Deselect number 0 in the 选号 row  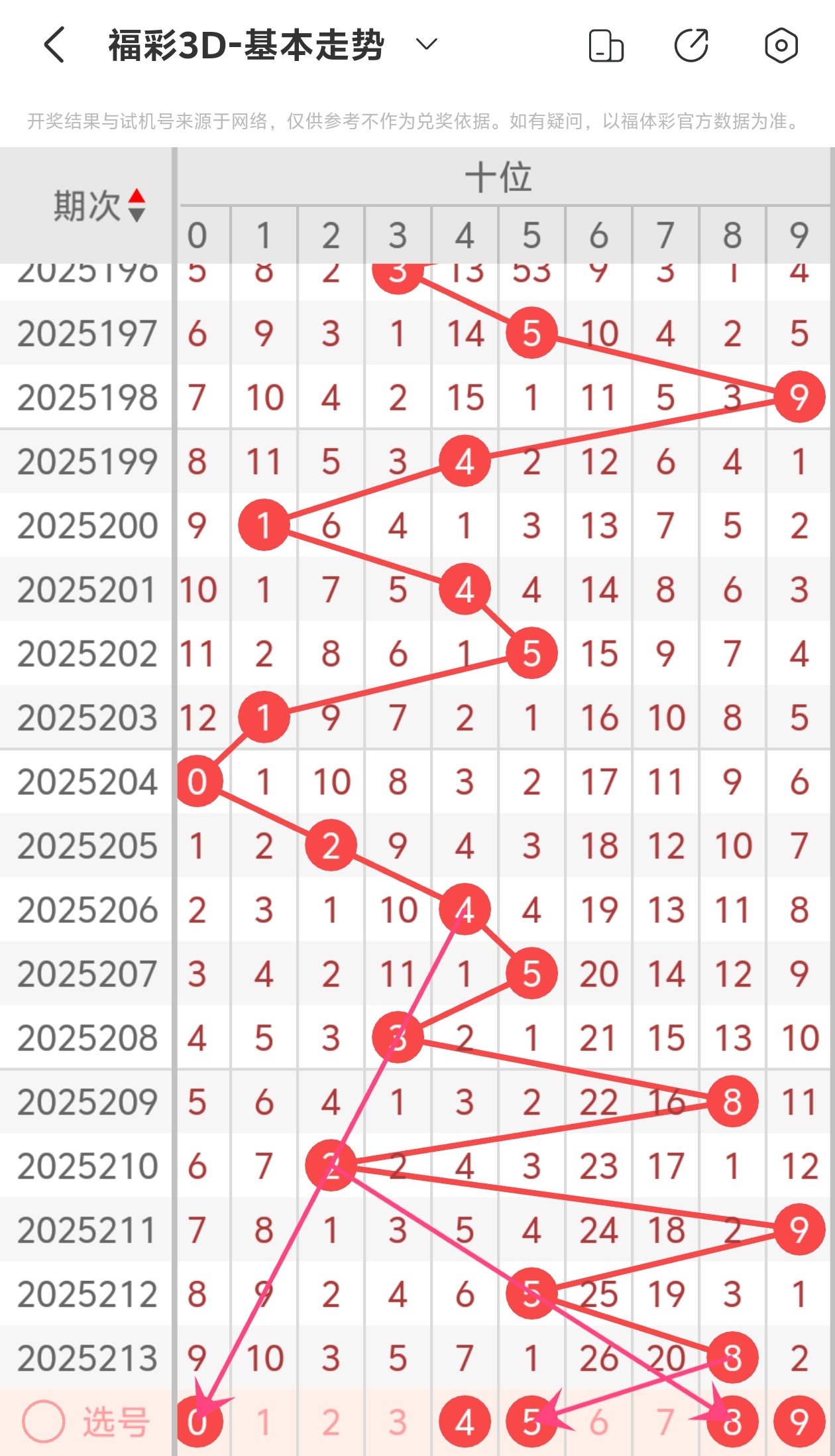[x=197, y=1422]
